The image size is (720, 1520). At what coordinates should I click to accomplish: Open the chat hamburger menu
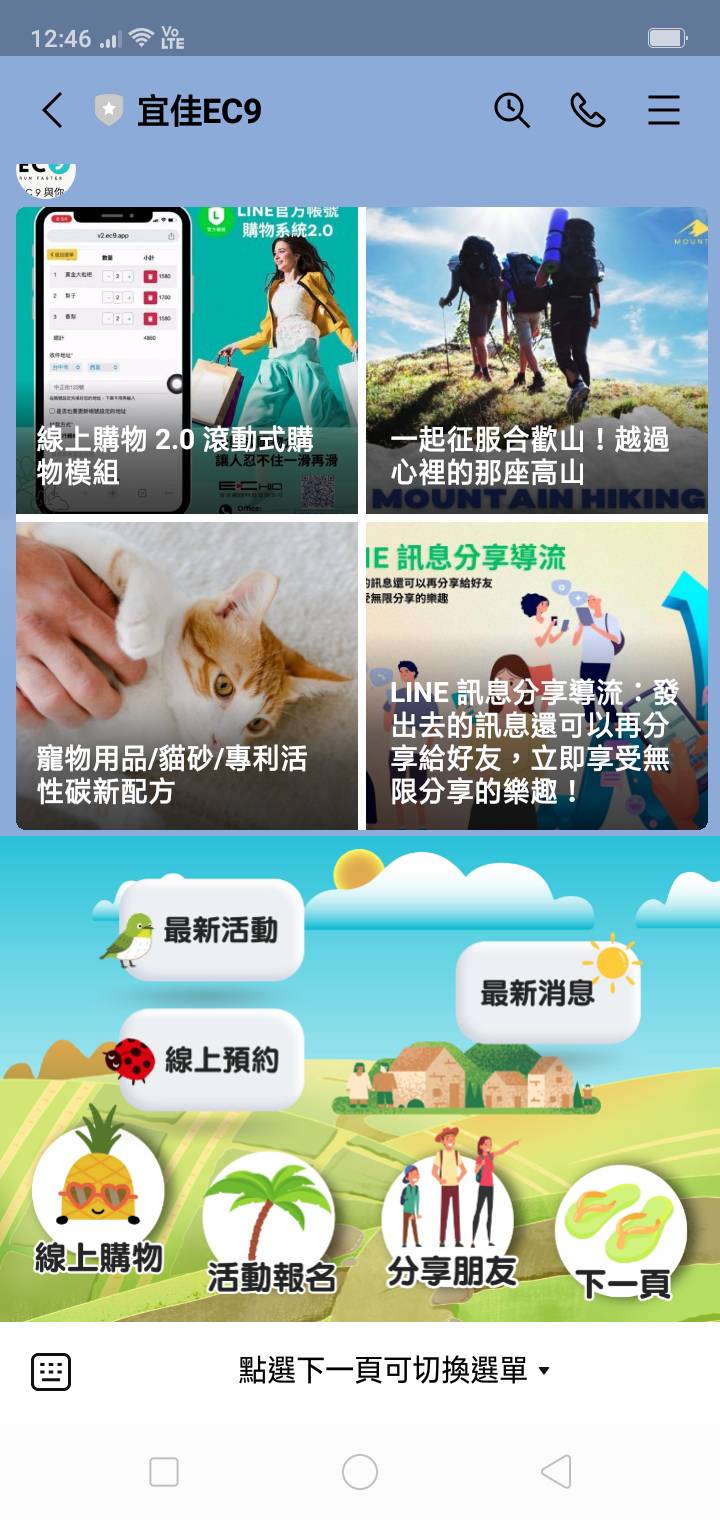coord(664,111)
